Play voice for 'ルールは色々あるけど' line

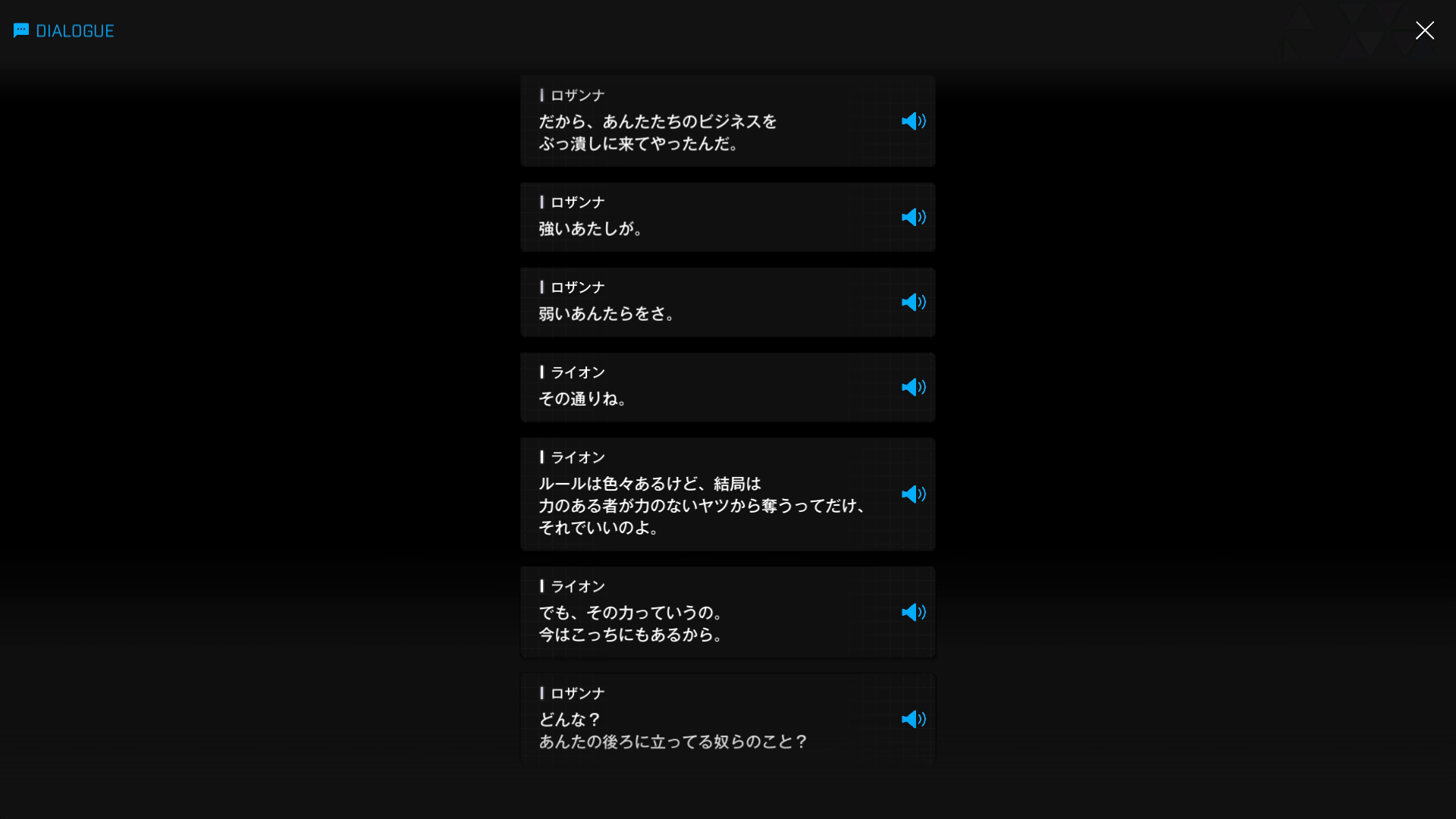(x=913, y=494)
